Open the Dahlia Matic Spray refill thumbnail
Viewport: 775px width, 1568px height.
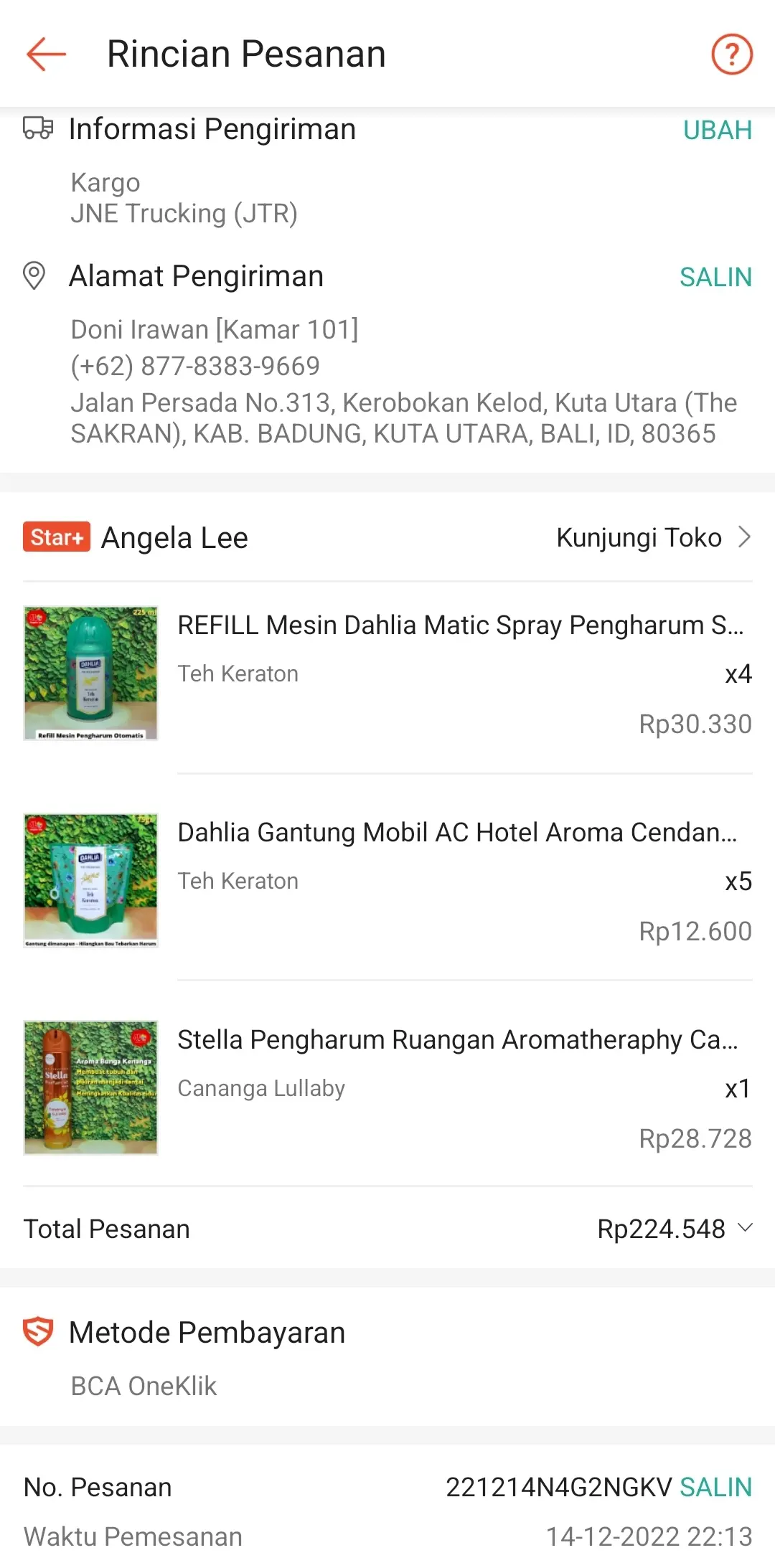point(90,673)
